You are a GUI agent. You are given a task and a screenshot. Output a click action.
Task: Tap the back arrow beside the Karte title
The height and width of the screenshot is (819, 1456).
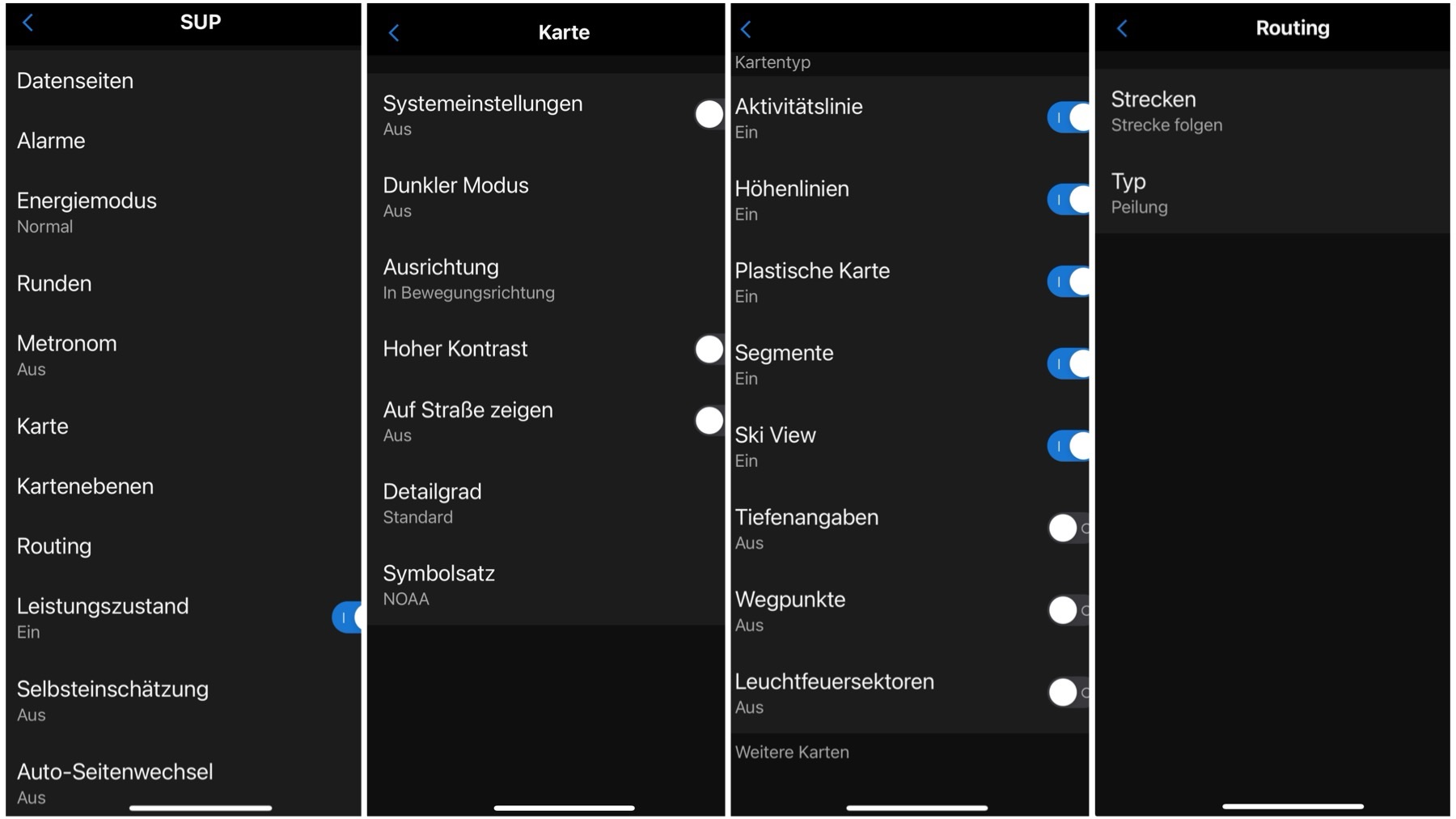coord(394,32)
